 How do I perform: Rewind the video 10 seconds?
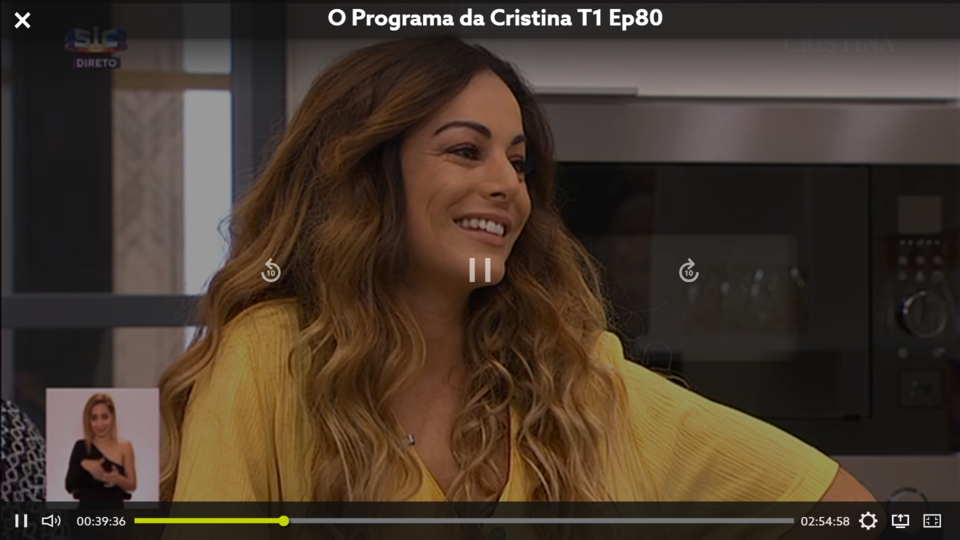point(271,271)
